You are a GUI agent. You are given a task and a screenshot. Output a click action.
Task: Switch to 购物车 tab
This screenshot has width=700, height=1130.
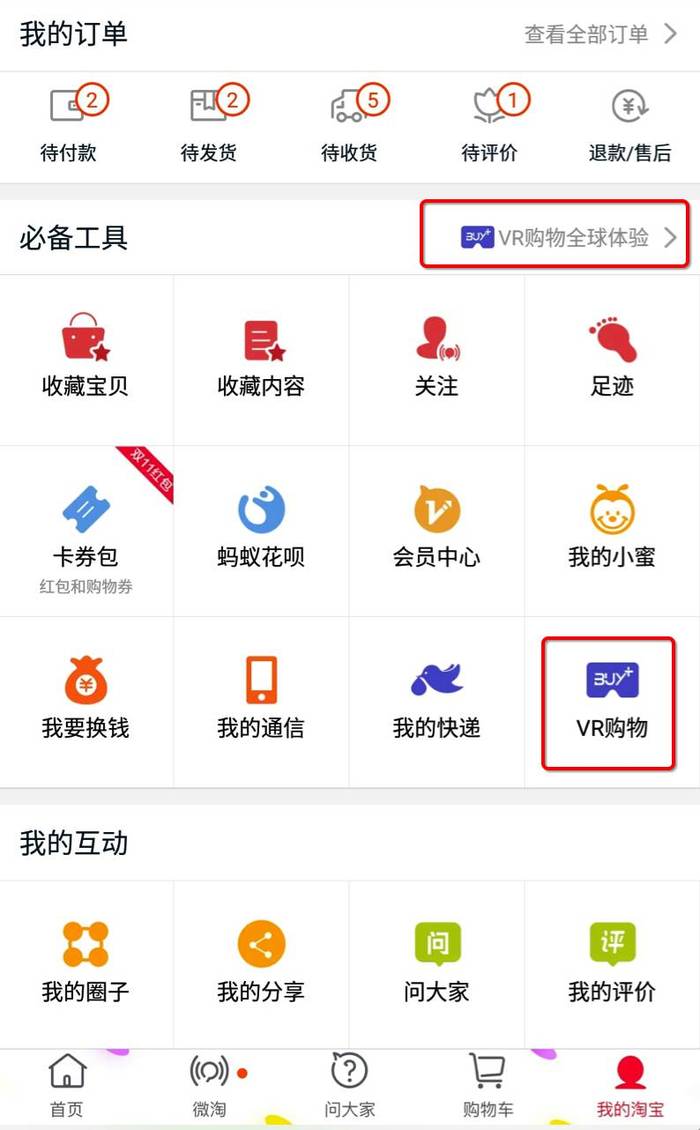(488, 1086)
